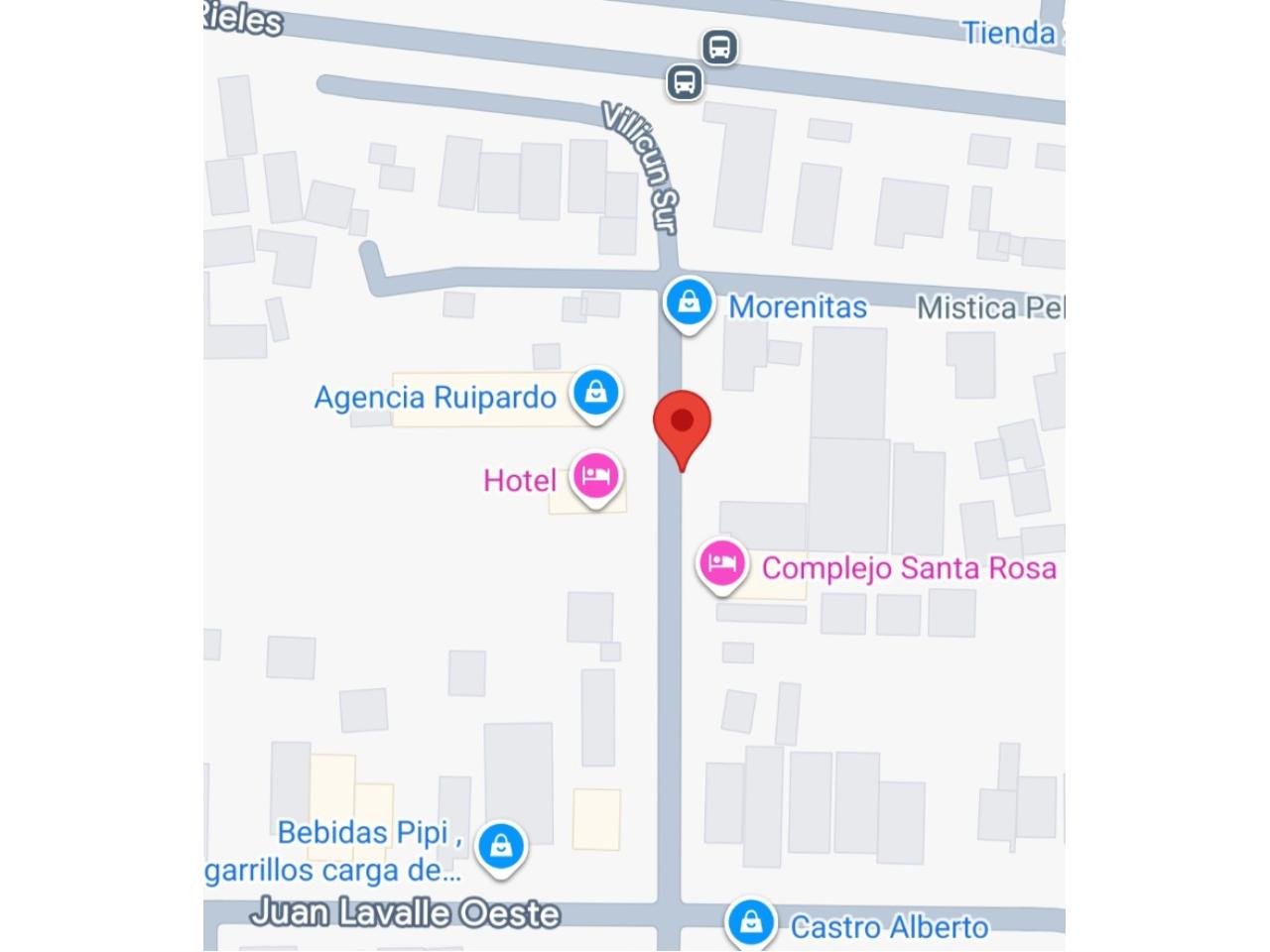
Task: Tap the red dropped location pin
Action: tap(682, 423)
